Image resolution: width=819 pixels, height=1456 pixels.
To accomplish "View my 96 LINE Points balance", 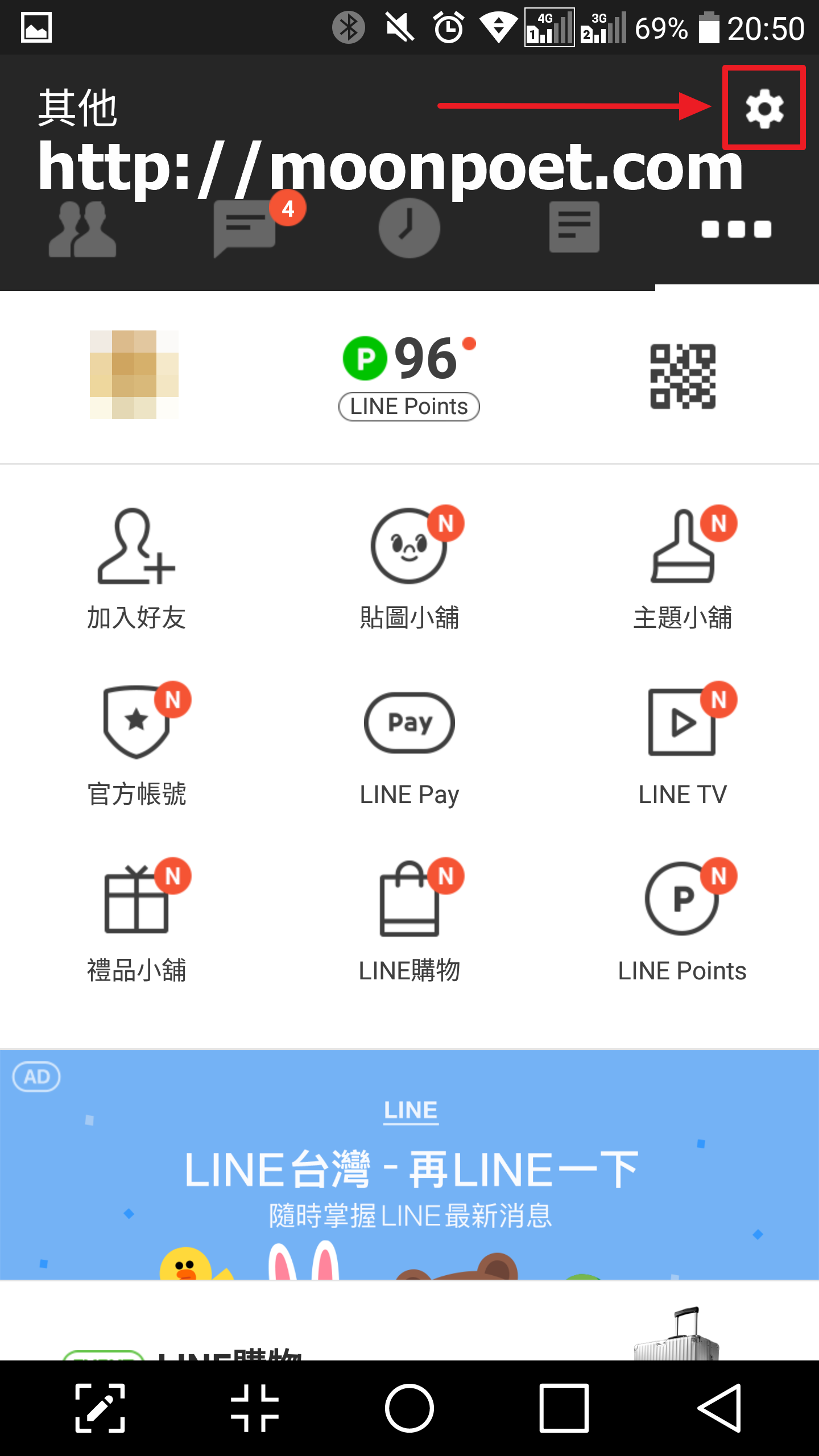I will tap(409, 375).
